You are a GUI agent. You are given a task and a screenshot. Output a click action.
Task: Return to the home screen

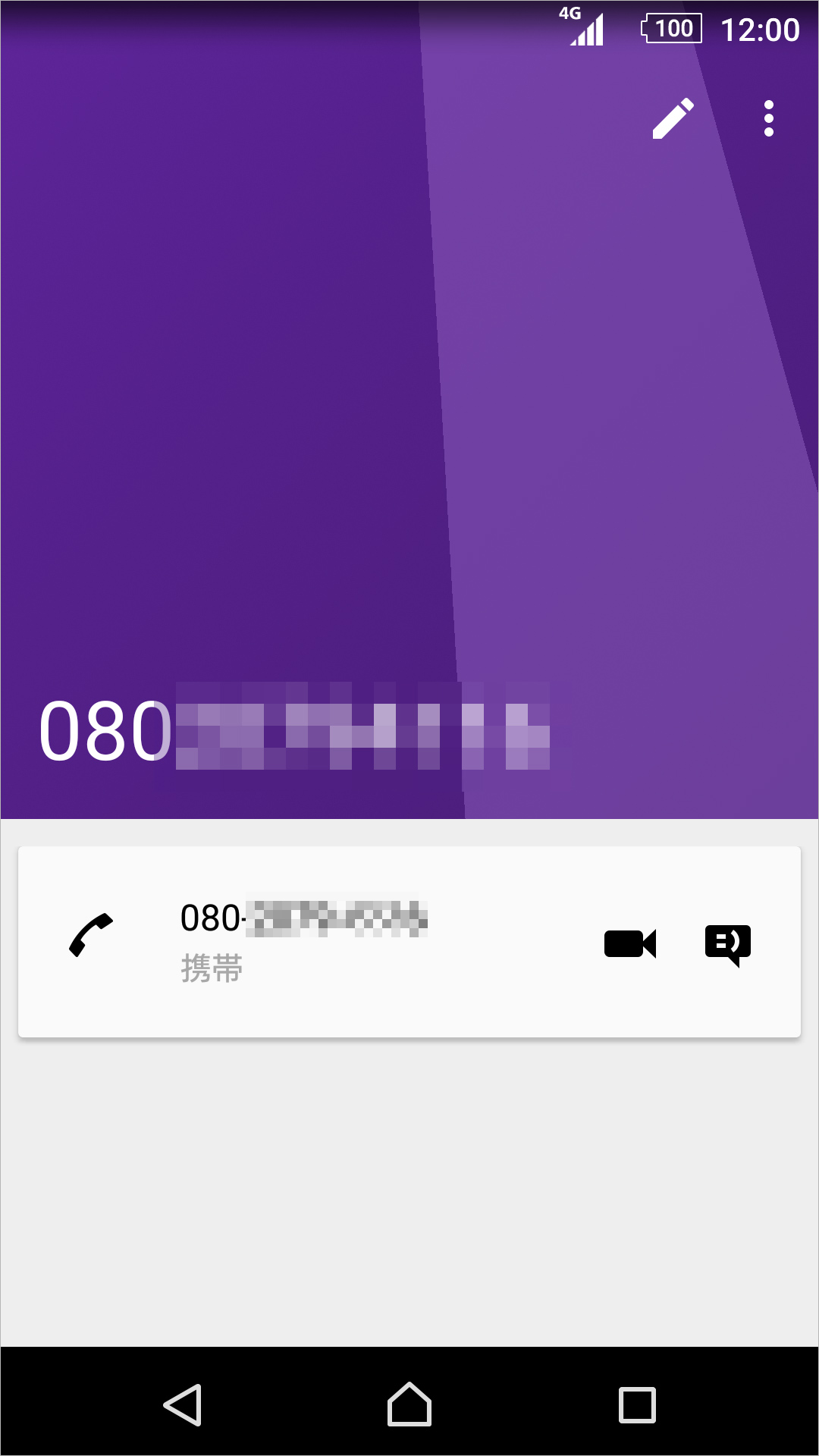[x=409, y=1404]
